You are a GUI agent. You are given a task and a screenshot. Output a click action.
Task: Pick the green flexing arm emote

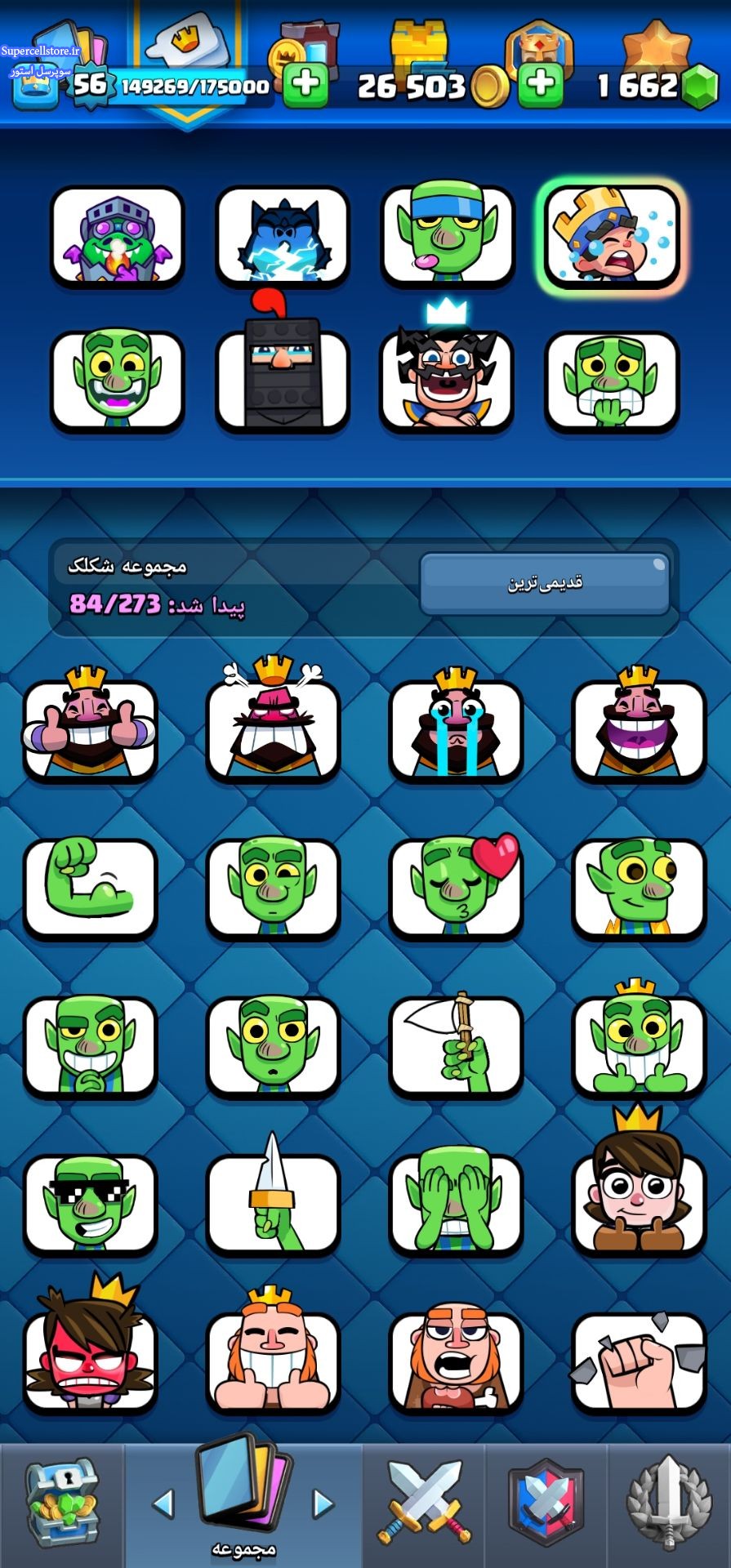coord(90,887)
